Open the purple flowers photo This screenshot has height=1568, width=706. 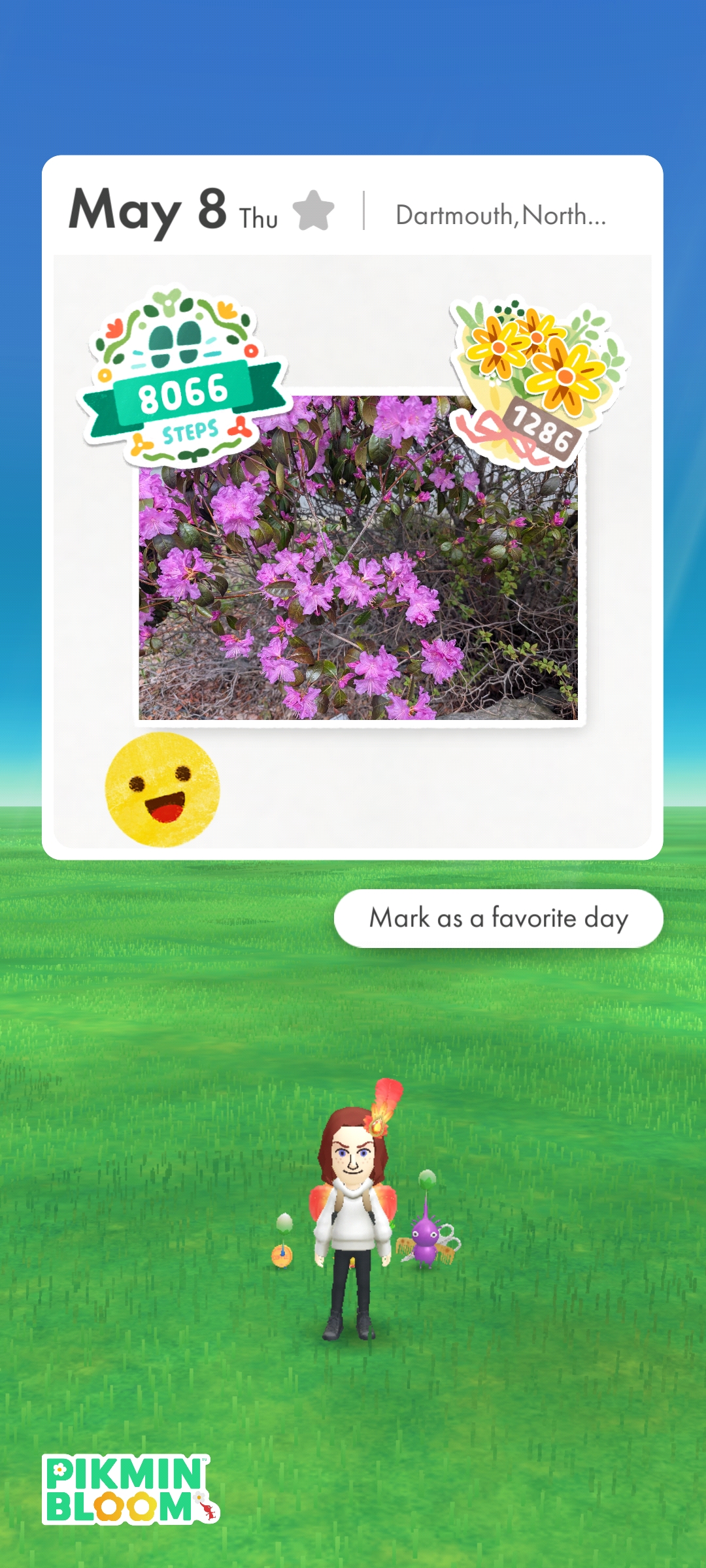pyautogui.click(x=358, y=575)
